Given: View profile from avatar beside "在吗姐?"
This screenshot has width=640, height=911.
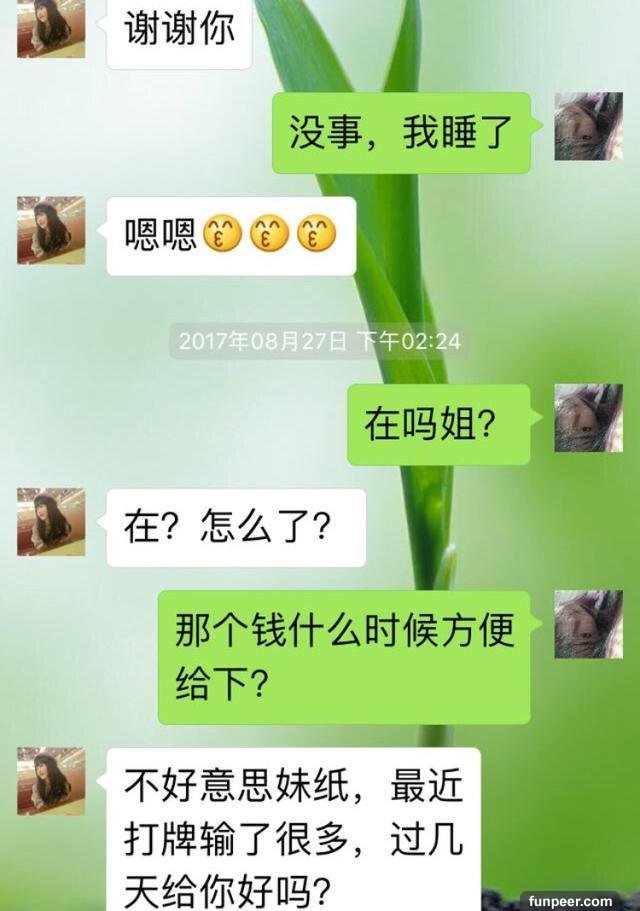Looking at the screenshot, I should [588, 417].
